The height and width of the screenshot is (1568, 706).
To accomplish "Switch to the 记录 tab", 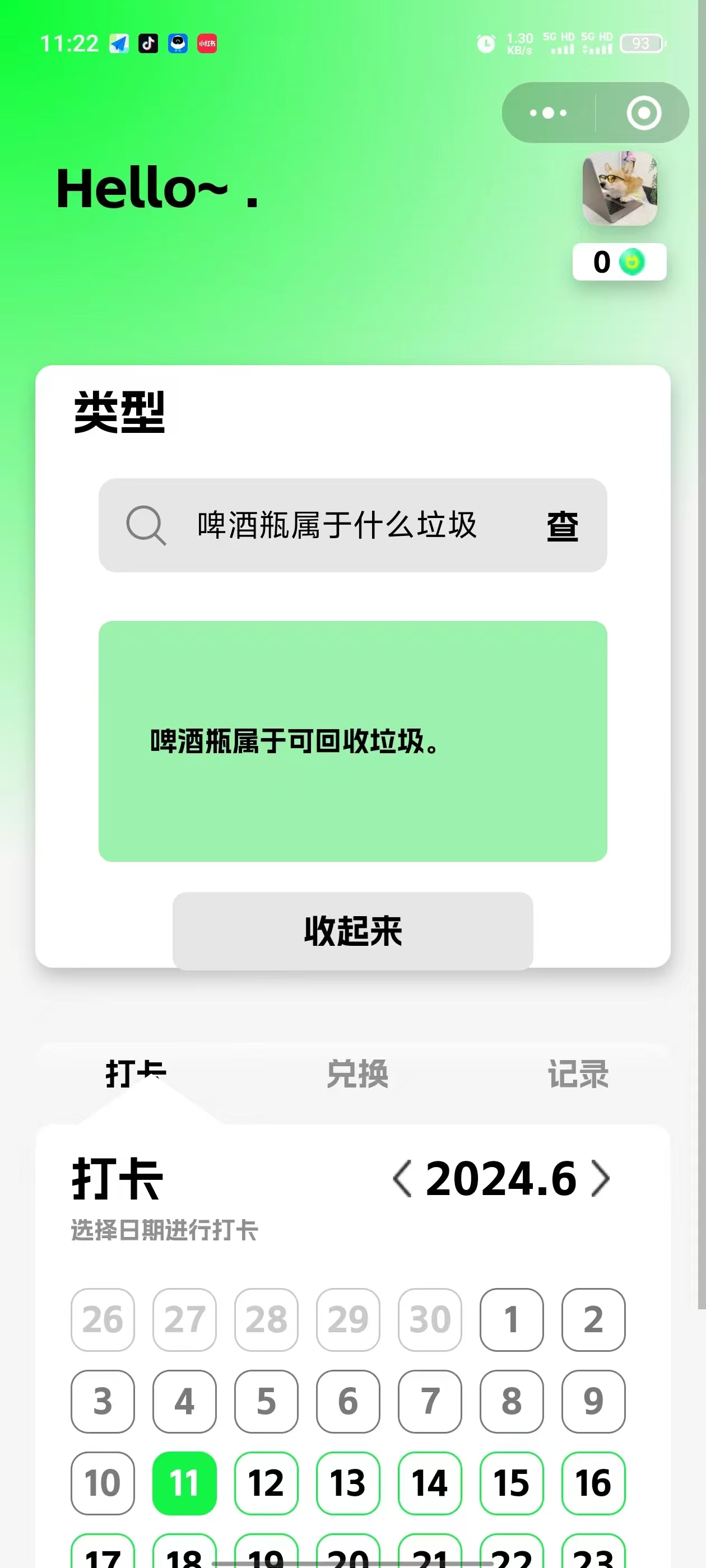I will click(578, 1074).
